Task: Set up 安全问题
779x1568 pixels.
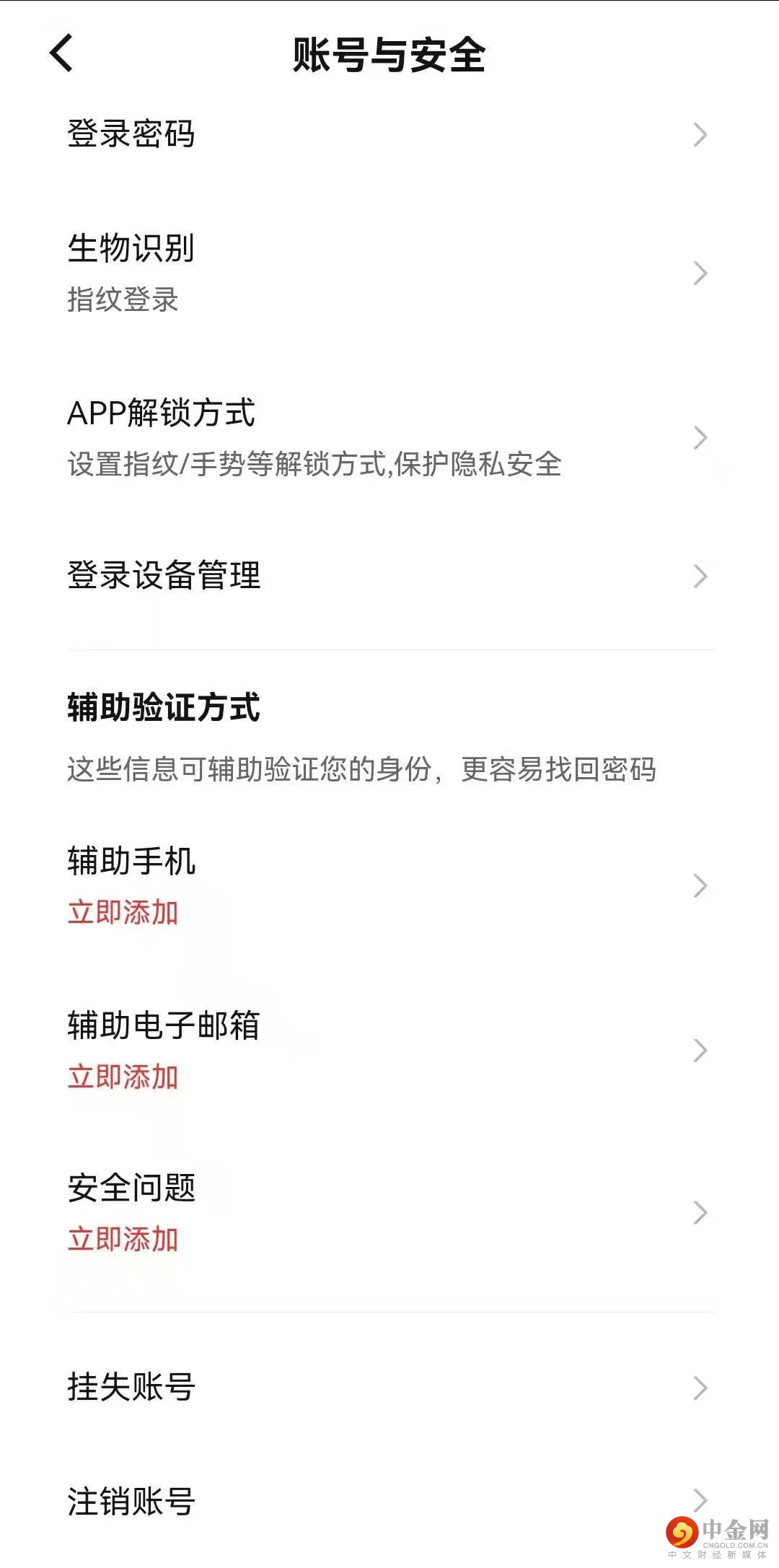Action: 389,1213
